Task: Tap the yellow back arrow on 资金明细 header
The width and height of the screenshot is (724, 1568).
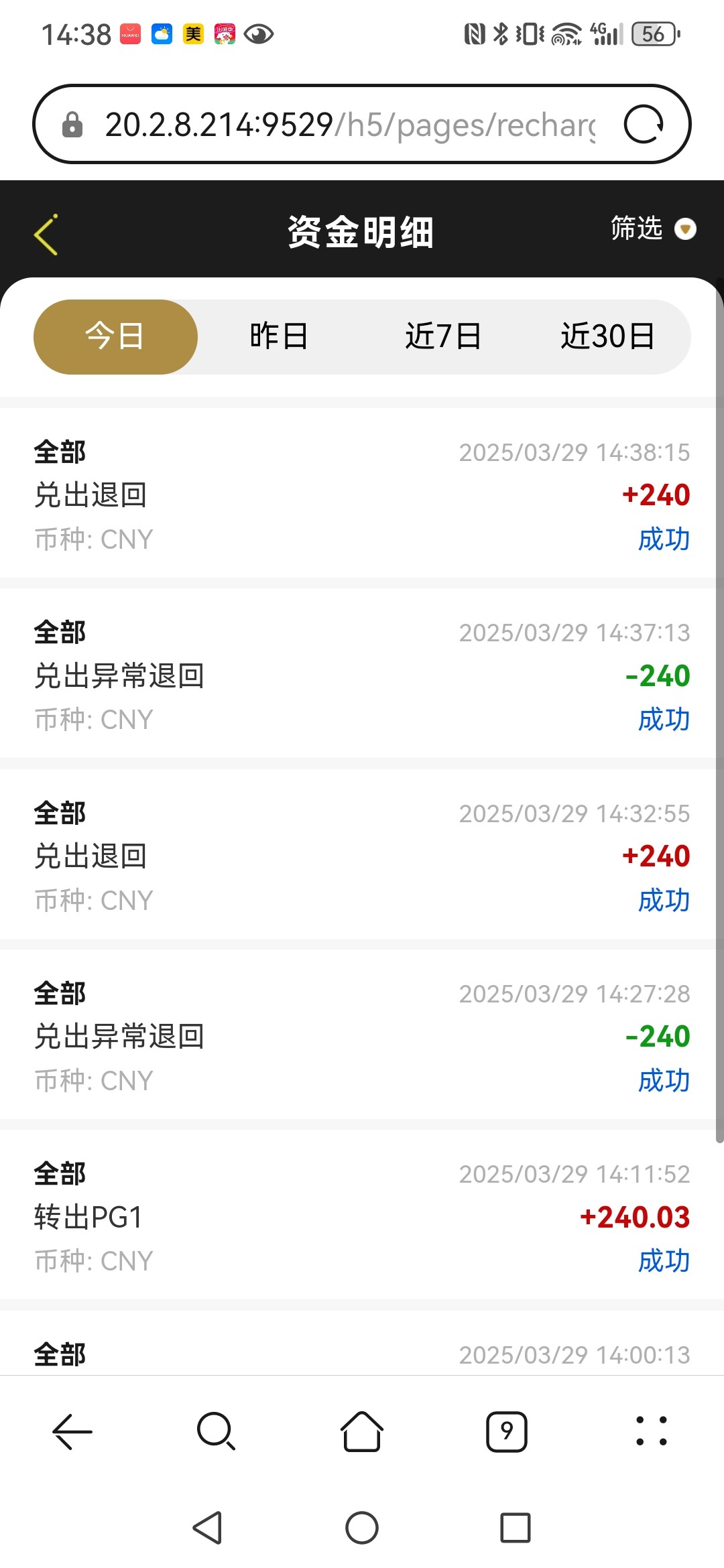Action: 44,233
